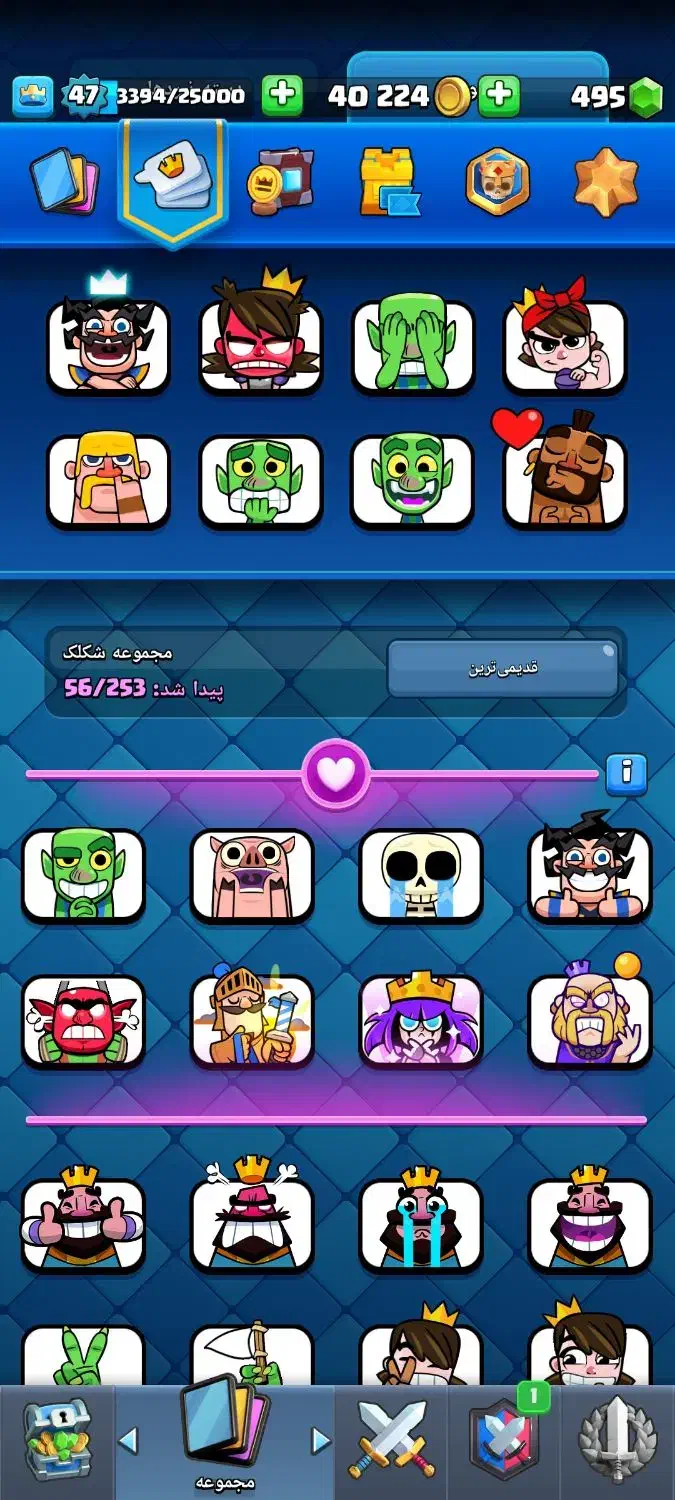Screen dimensions: 675x1500
Task: Open the clan shield tab with badge
Action: [x=504, y=1440]
